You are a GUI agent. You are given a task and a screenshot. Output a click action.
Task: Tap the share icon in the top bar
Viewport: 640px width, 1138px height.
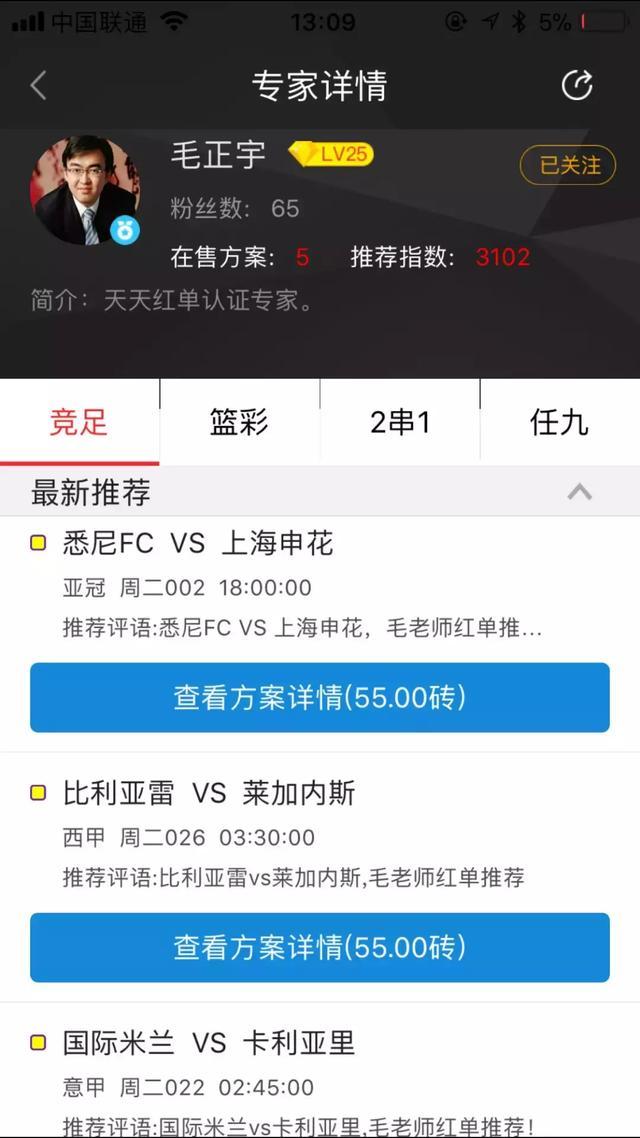click(x=577, y=86)
